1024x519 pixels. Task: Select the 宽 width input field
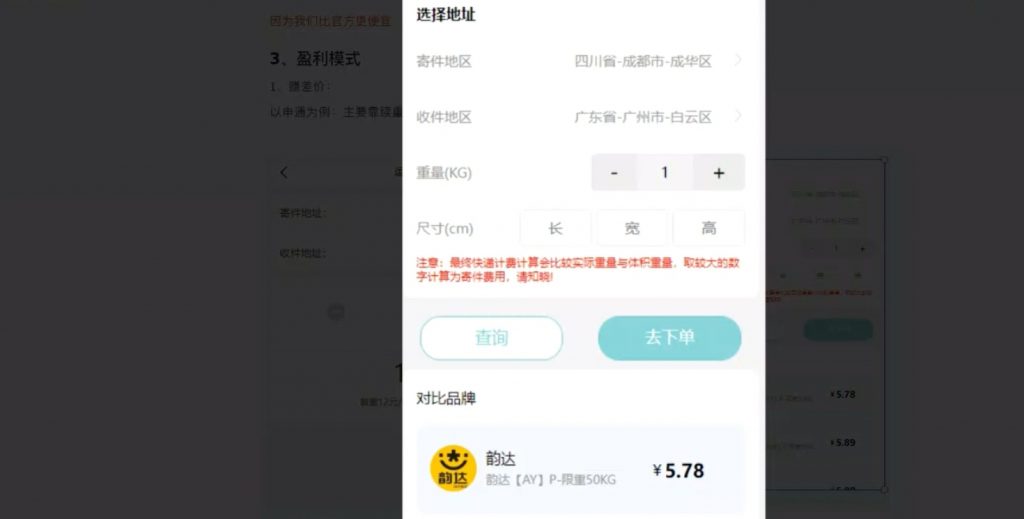point(632,228)
